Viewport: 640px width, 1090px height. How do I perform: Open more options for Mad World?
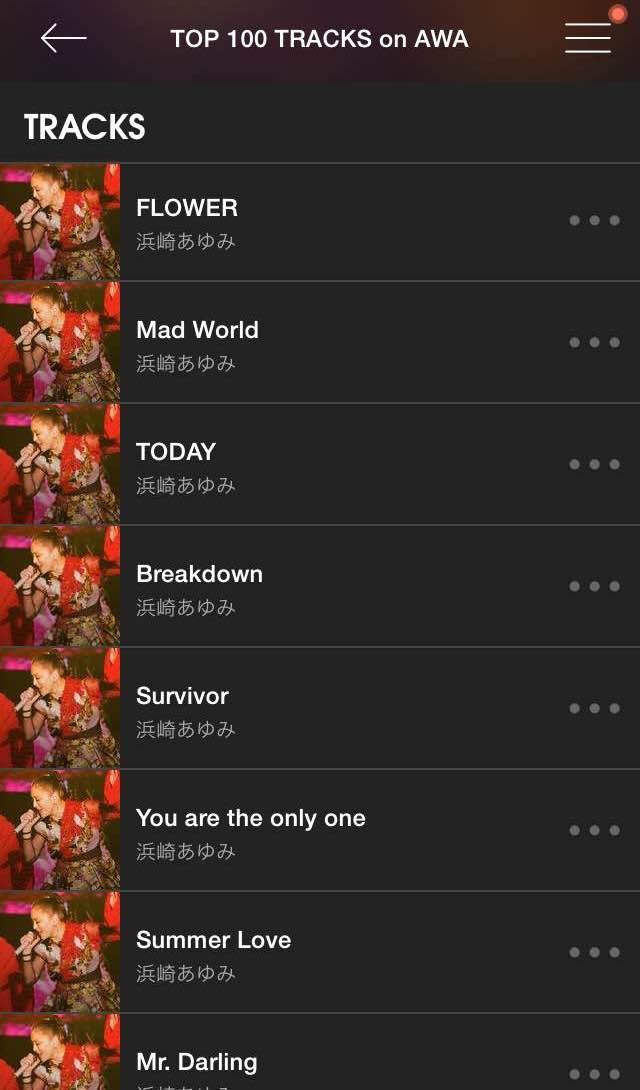(x=594, y=342)
